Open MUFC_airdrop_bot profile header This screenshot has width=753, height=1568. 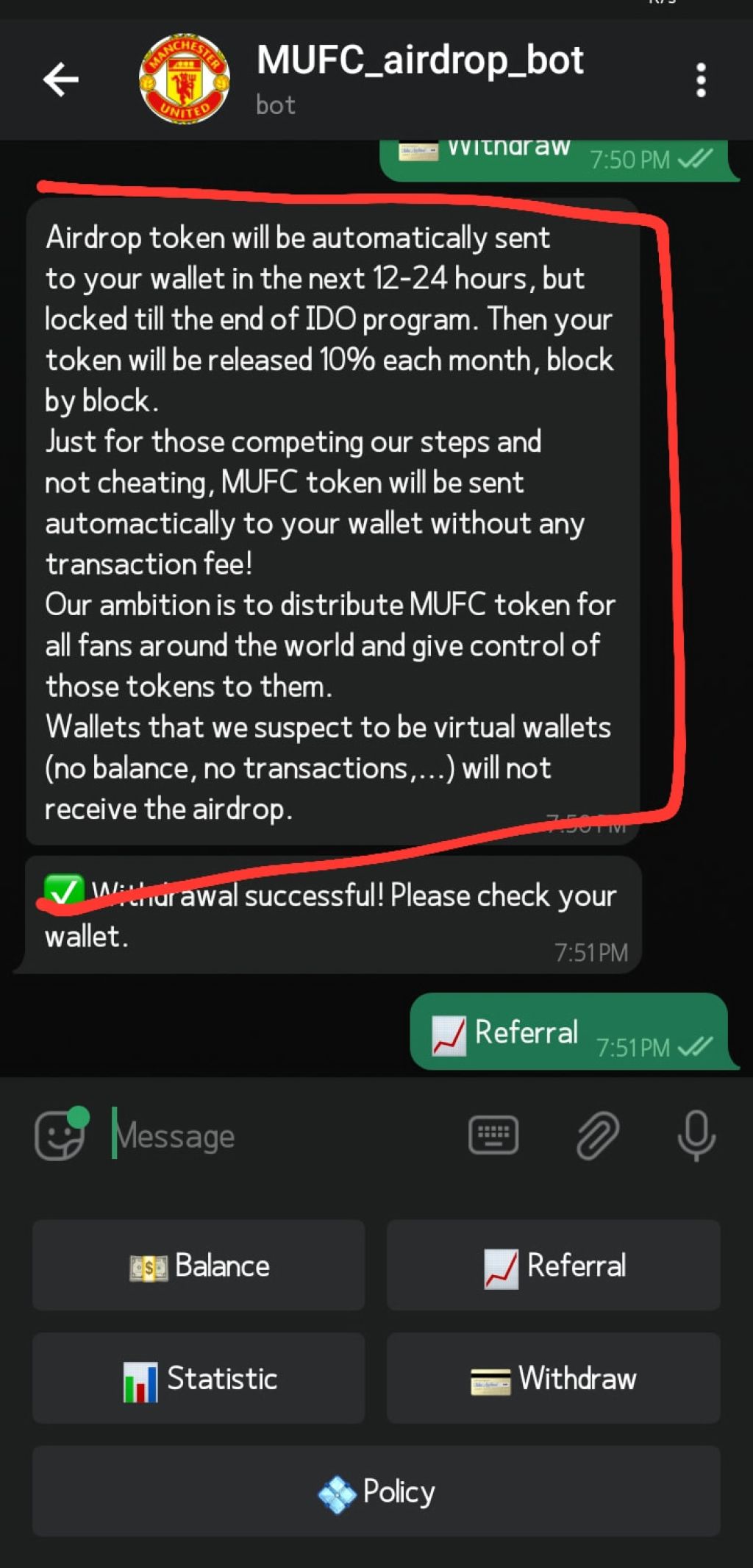click(419, 78)
